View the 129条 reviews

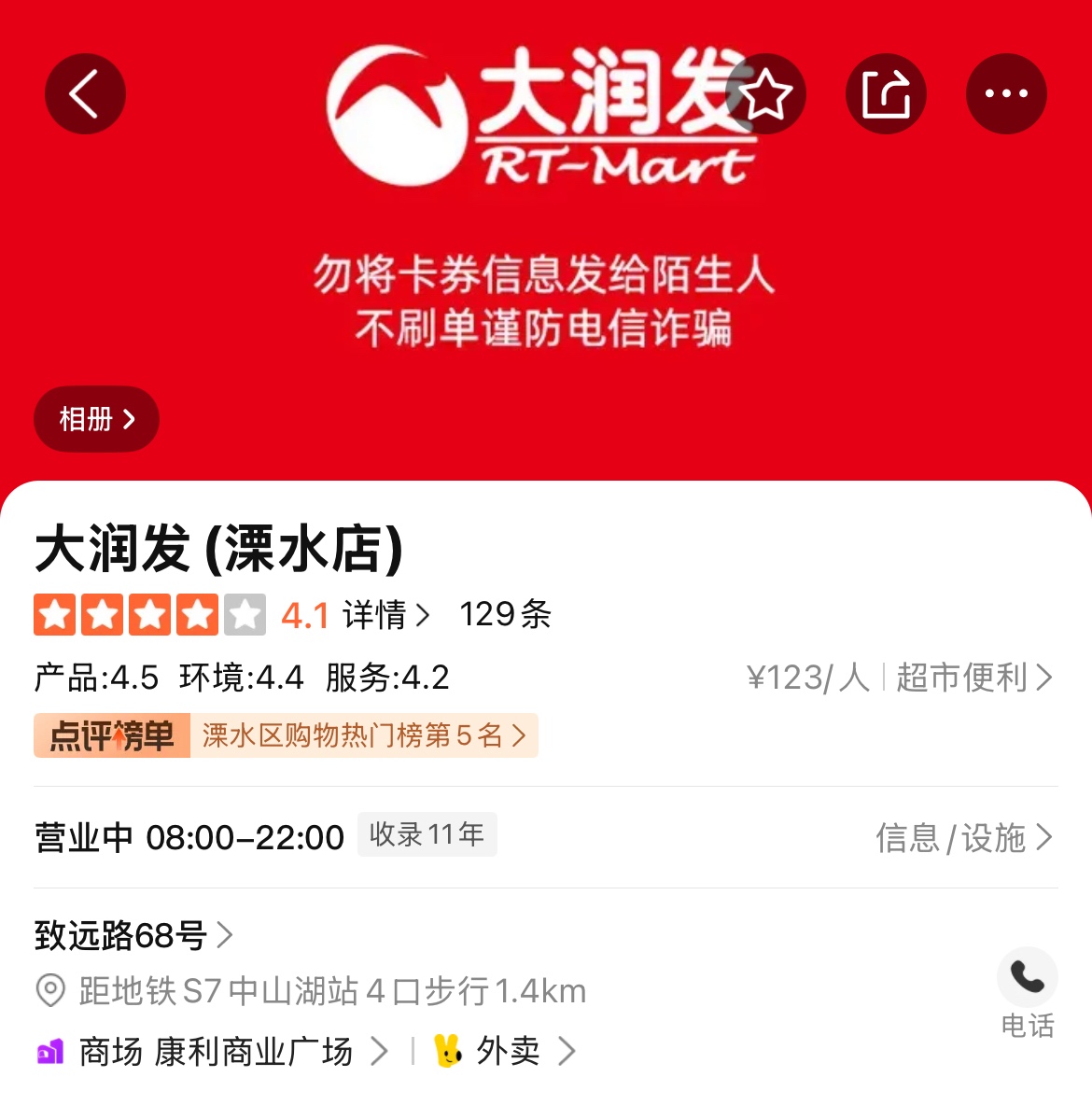(x=505, y=615)
